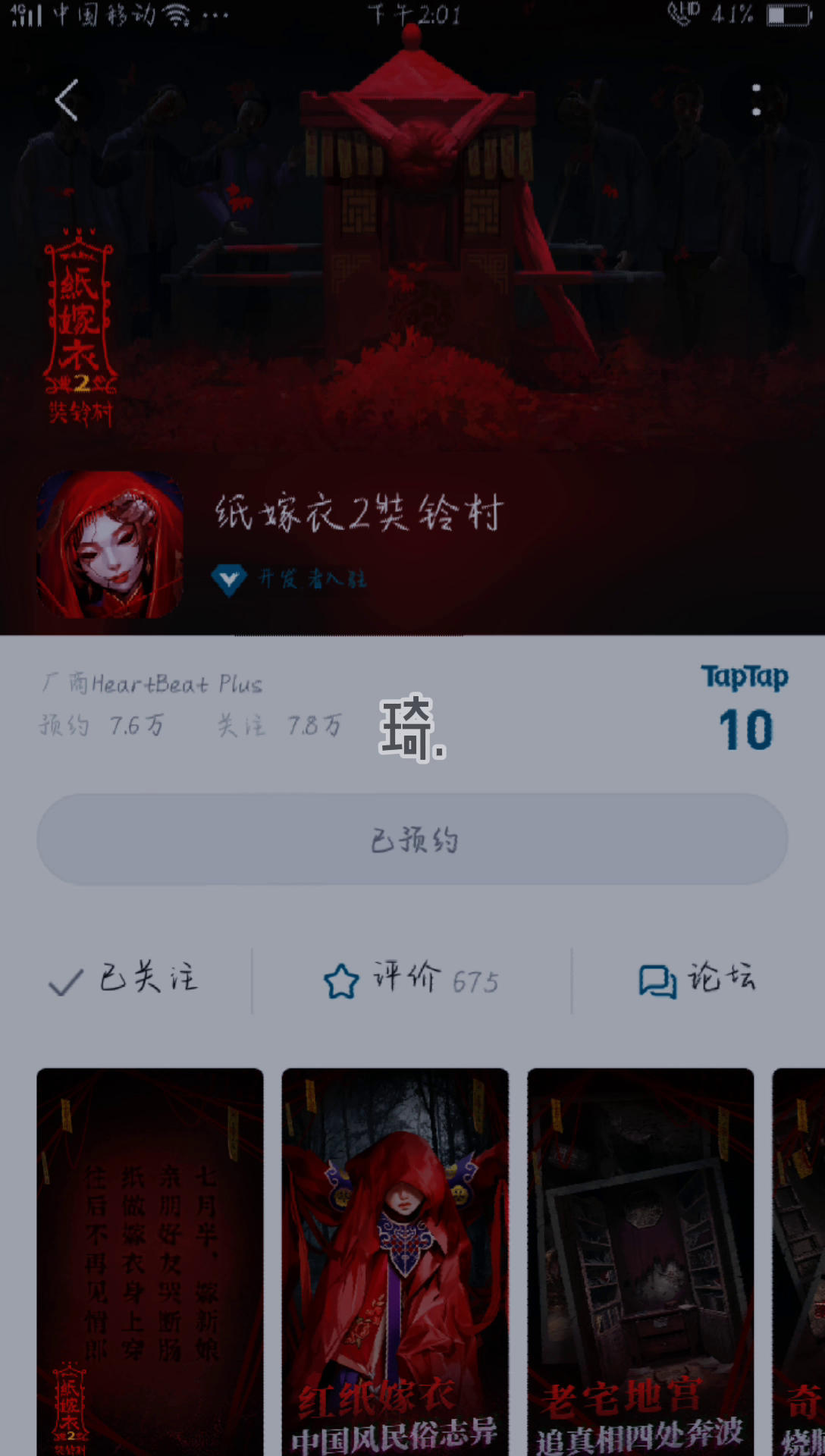Go back using the top-left arrow
825x1456 pixels.
click(x=67, y=100)
